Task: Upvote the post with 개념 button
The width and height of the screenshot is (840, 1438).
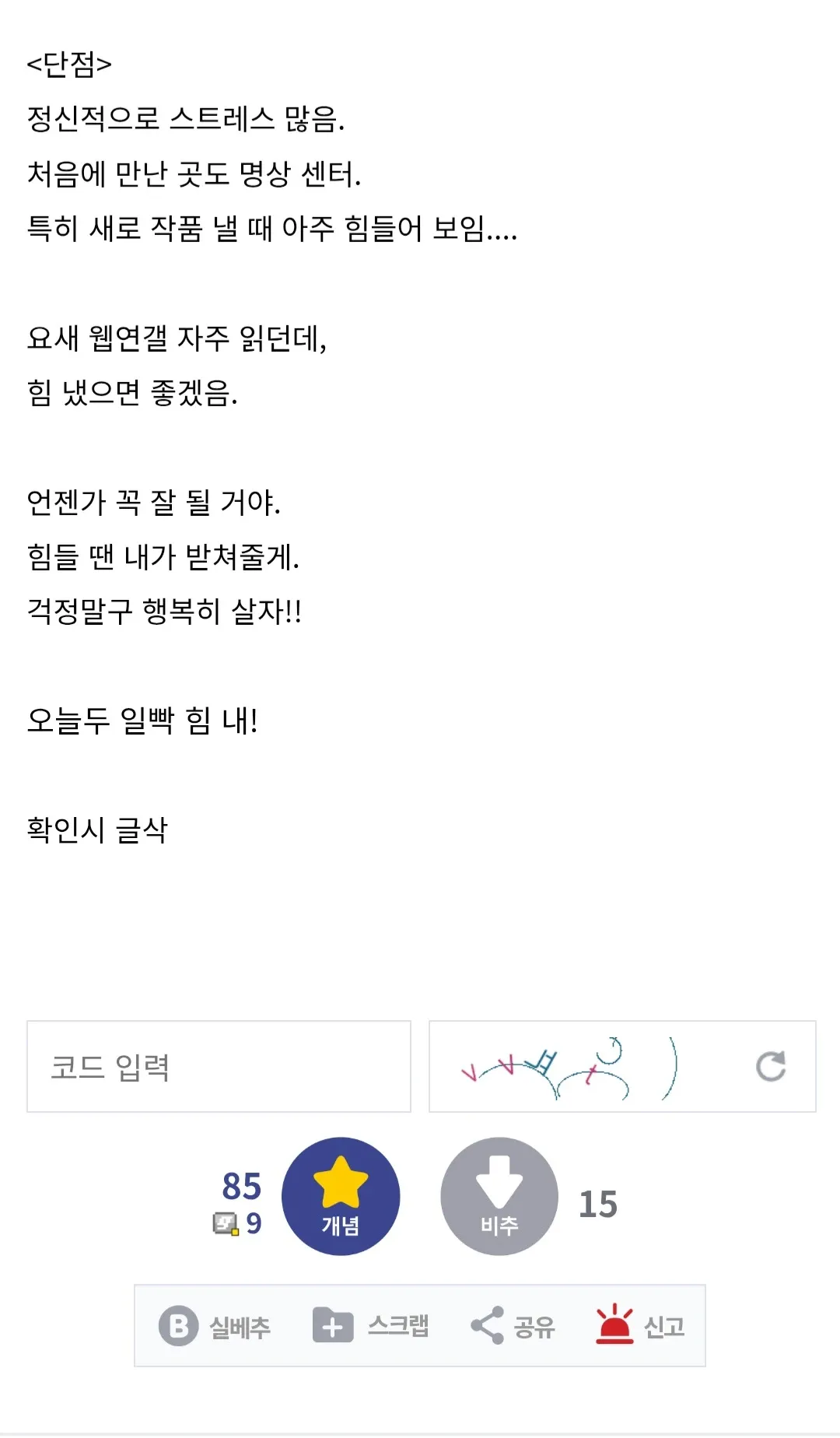Action: tap(343, 1197)
